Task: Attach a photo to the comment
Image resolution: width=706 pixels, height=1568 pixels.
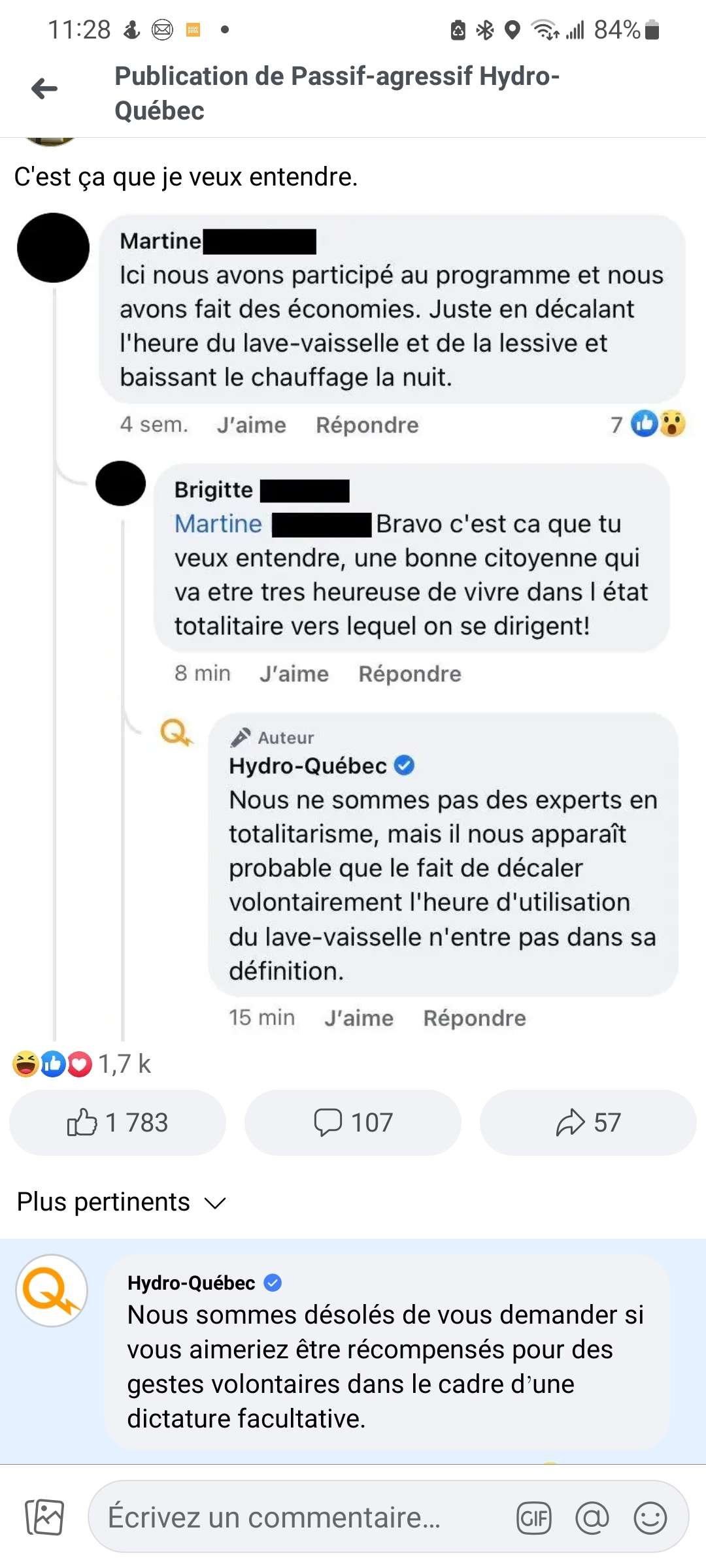Action: coord(44,1517)
